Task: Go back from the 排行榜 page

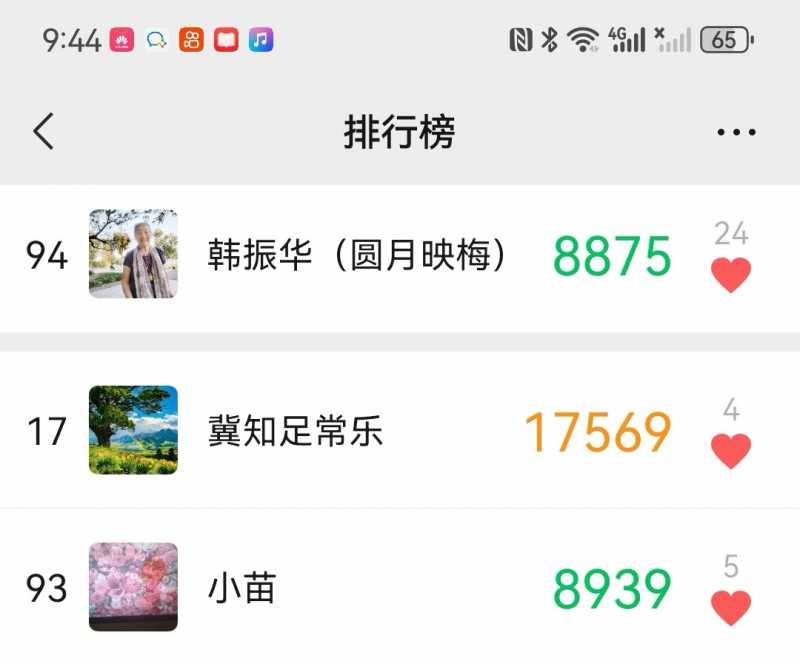Action: pyautogui.click(x=43, y=131)
